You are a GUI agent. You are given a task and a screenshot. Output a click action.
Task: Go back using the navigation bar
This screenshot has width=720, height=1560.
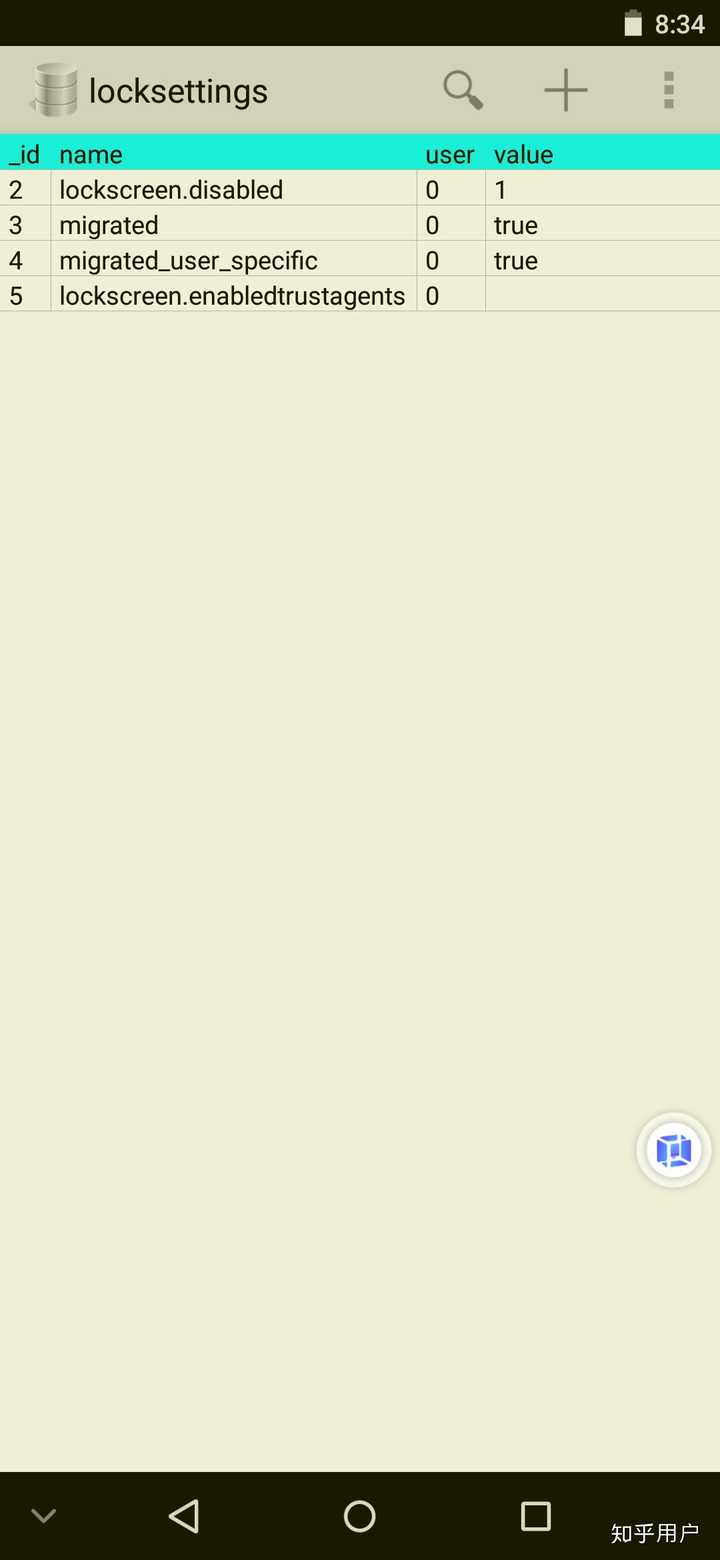[184, 1516]
